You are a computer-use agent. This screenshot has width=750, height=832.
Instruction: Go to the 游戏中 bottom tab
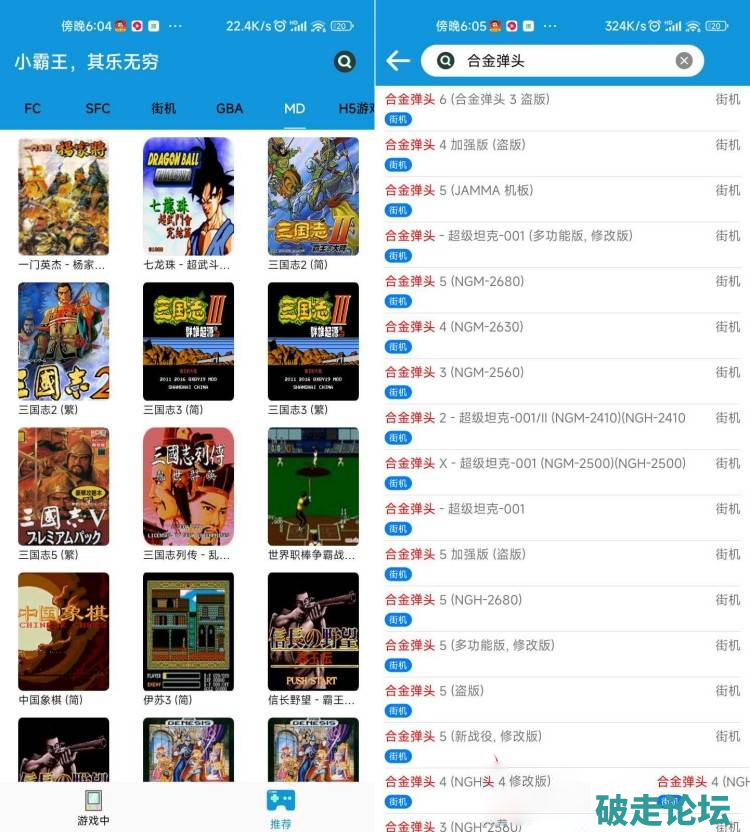click(x=93, y=808)
